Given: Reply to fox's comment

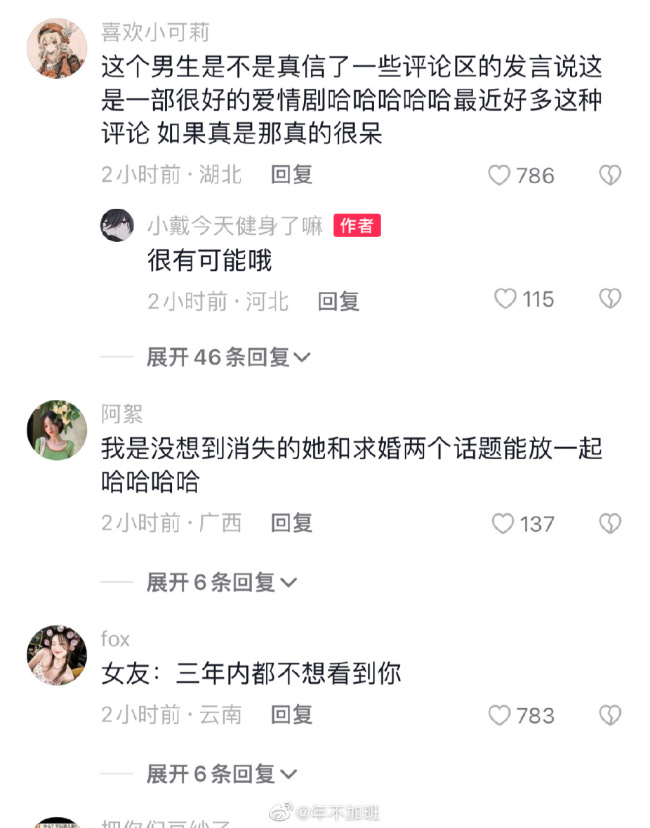Looking at the screenshot, I should click(292, 715).
